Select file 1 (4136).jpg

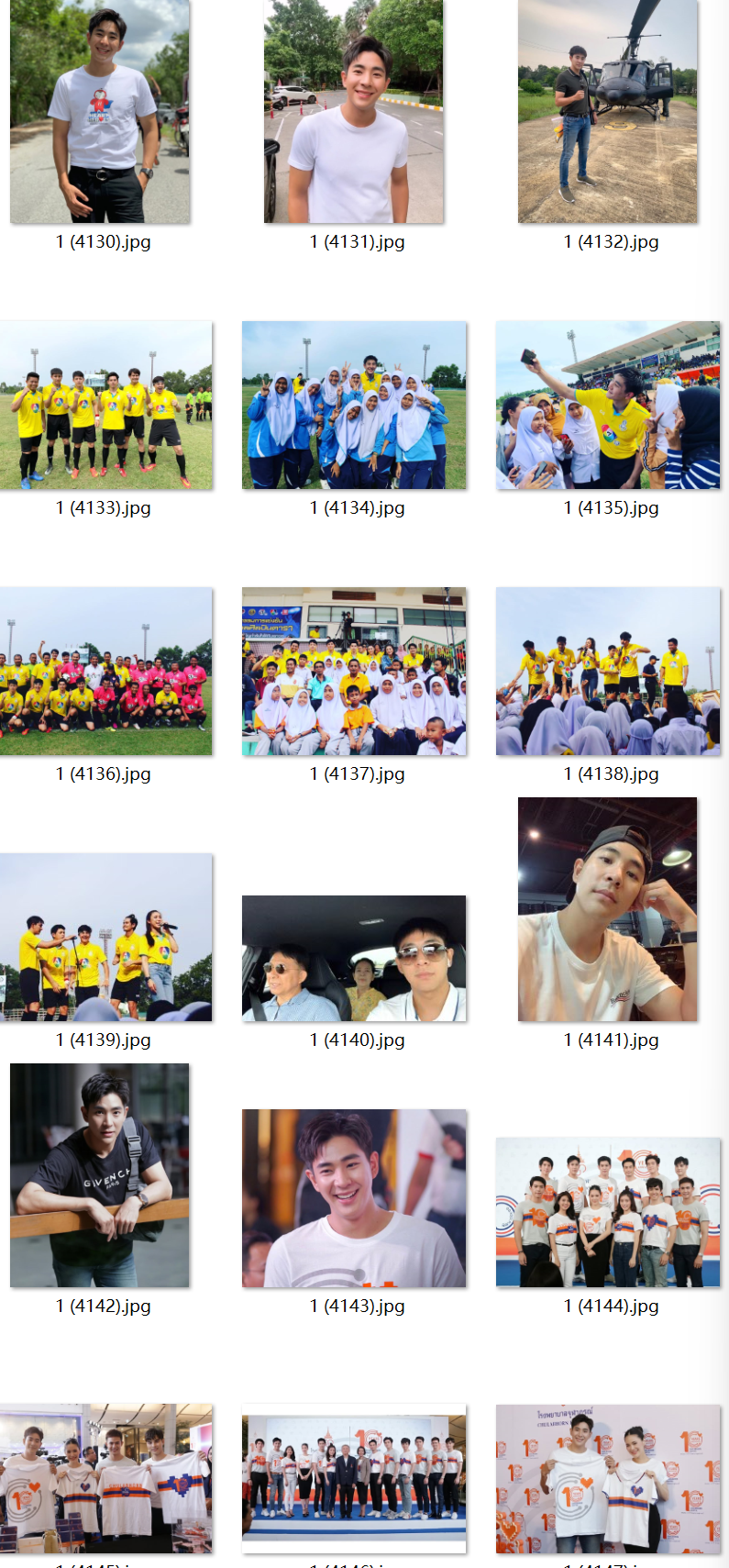106,671
